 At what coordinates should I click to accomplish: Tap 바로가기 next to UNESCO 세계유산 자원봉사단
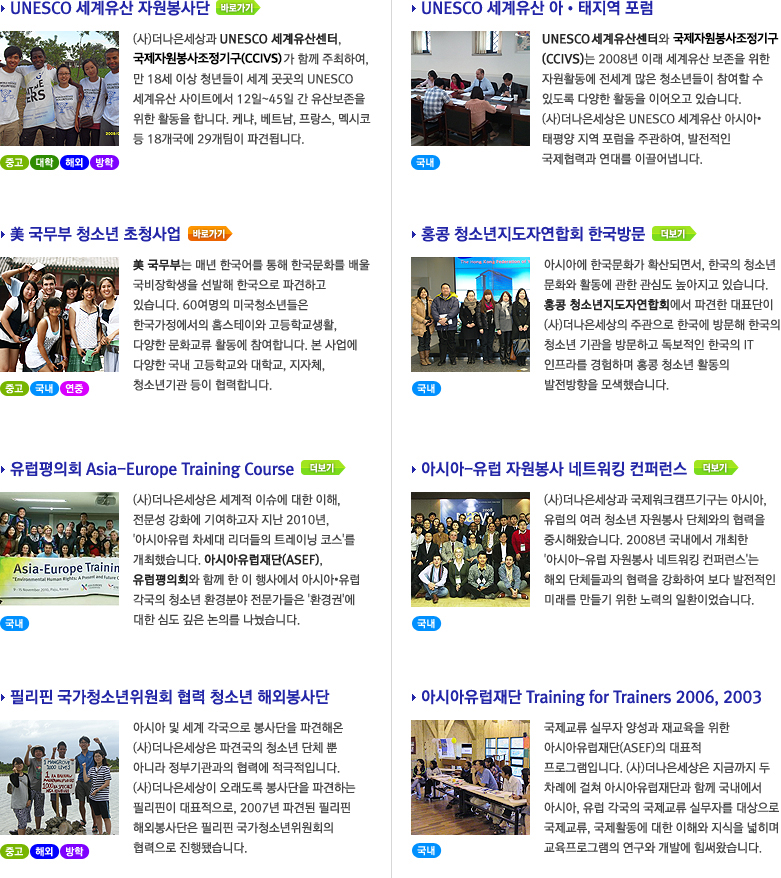tap(237, 8)
